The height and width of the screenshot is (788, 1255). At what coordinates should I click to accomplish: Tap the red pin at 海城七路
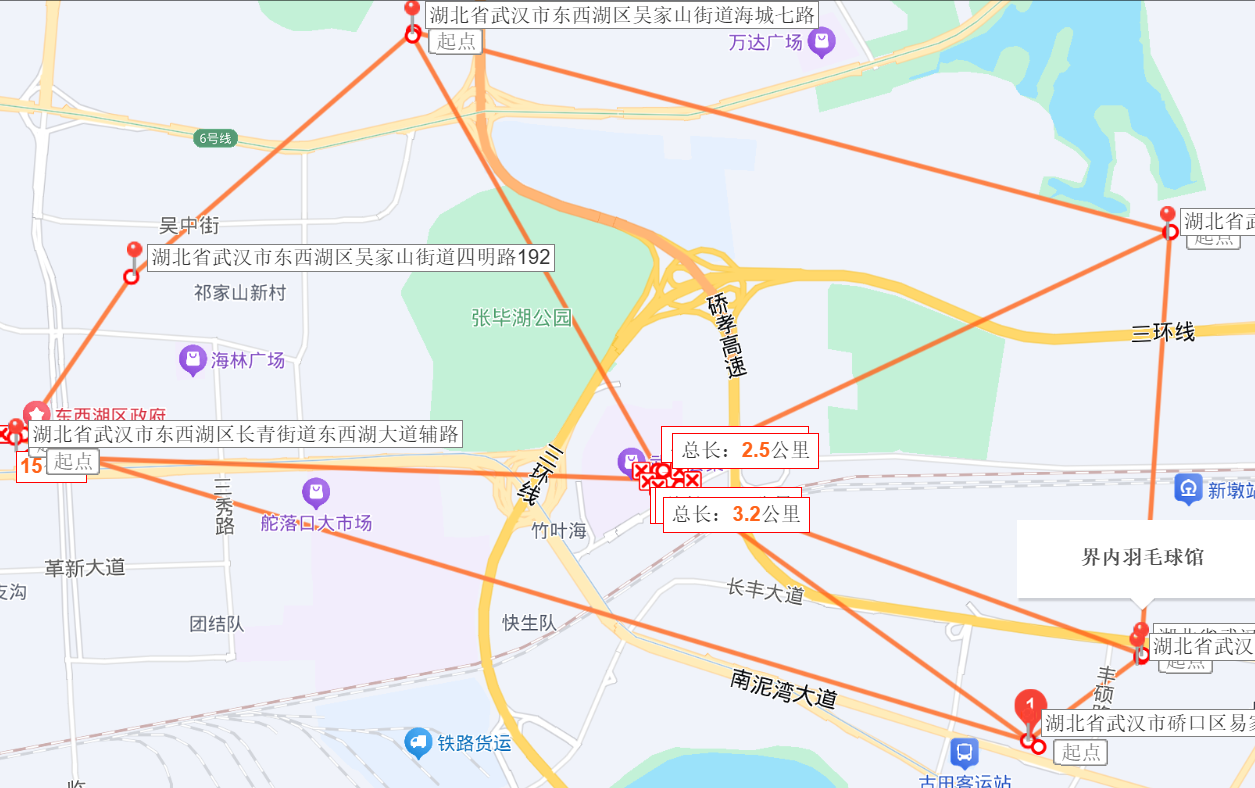coord(412,11)
